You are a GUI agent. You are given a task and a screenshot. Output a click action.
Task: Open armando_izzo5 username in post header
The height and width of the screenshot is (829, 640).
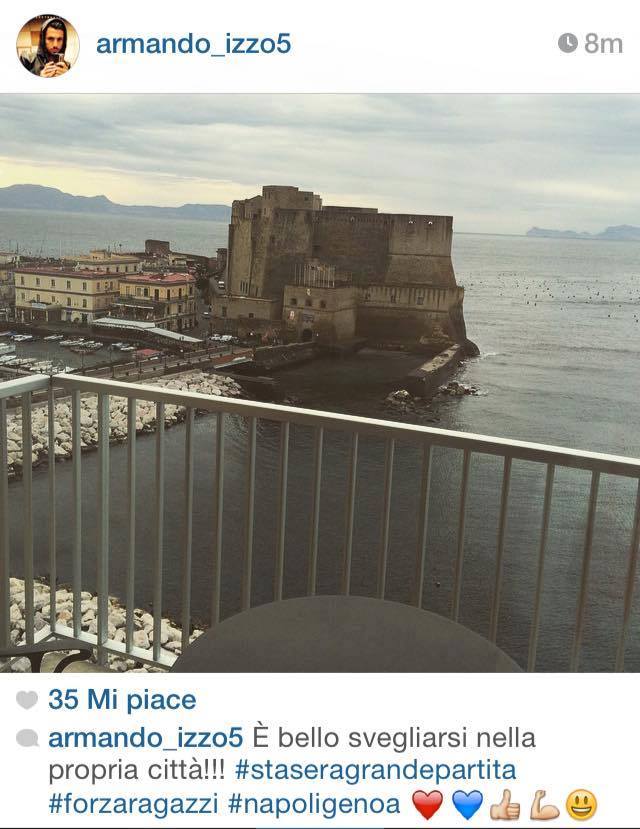193,44
